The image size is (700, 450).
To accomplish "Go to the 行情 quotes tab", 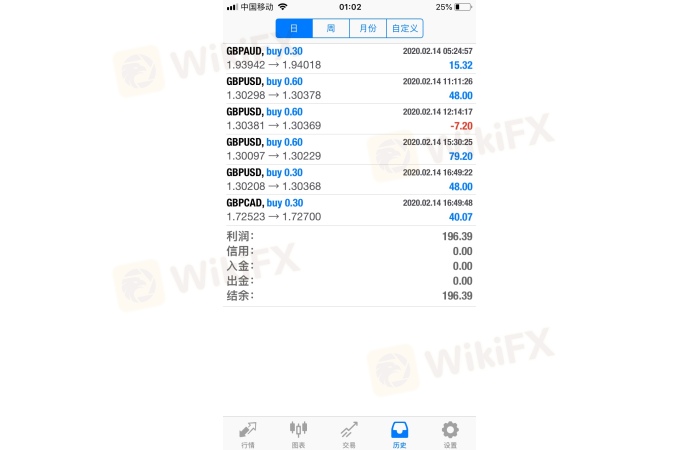I will pyautogui.click(x=248, y=434).
